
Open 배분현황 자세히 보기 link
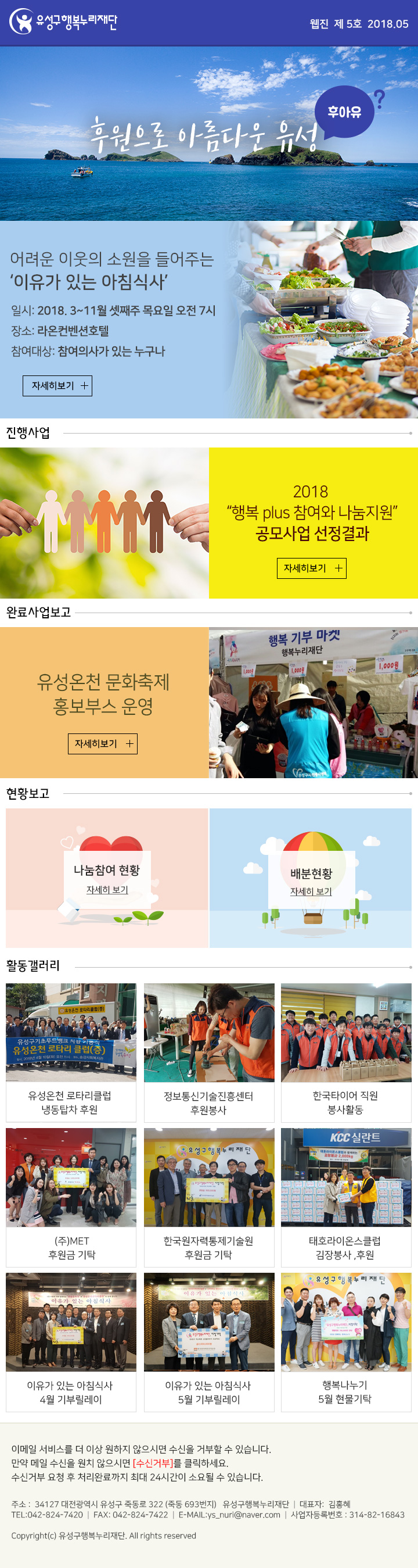(x=311, y=891)
